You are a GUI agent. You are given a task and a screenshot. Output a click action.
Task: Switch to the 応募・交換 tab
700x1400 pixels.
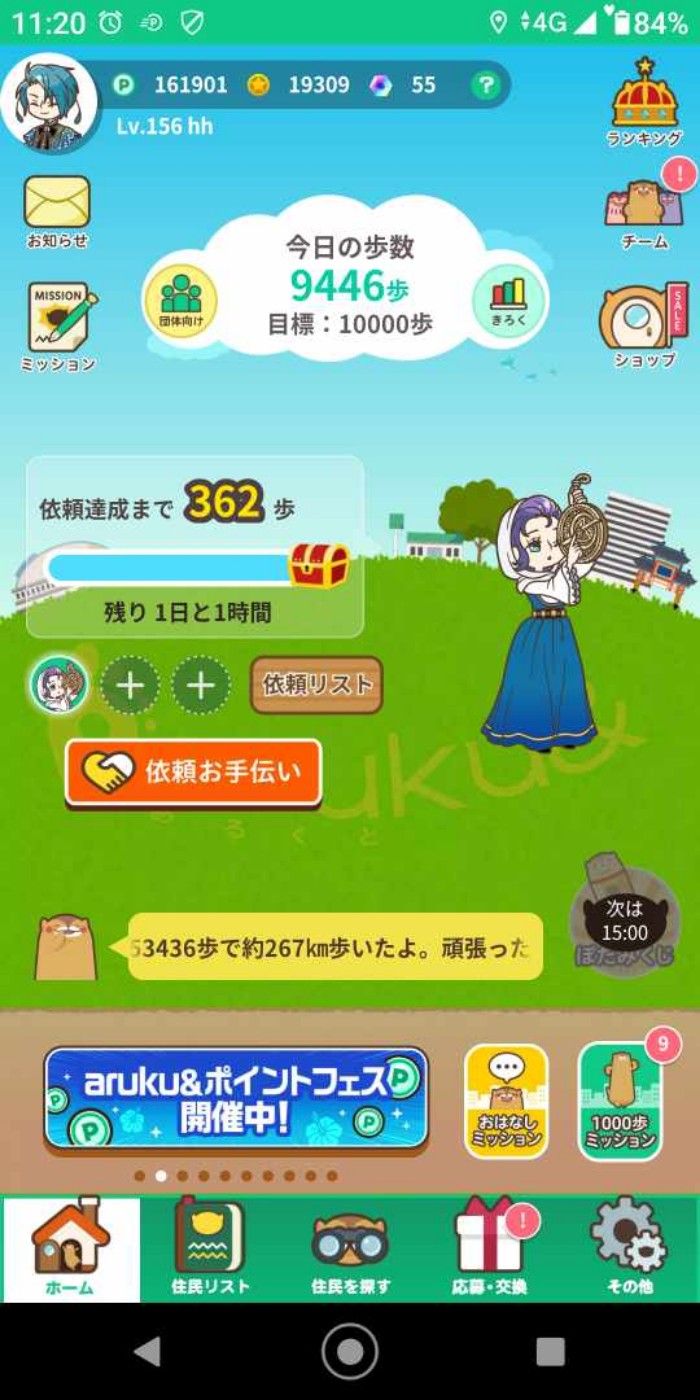(489, 1250)
